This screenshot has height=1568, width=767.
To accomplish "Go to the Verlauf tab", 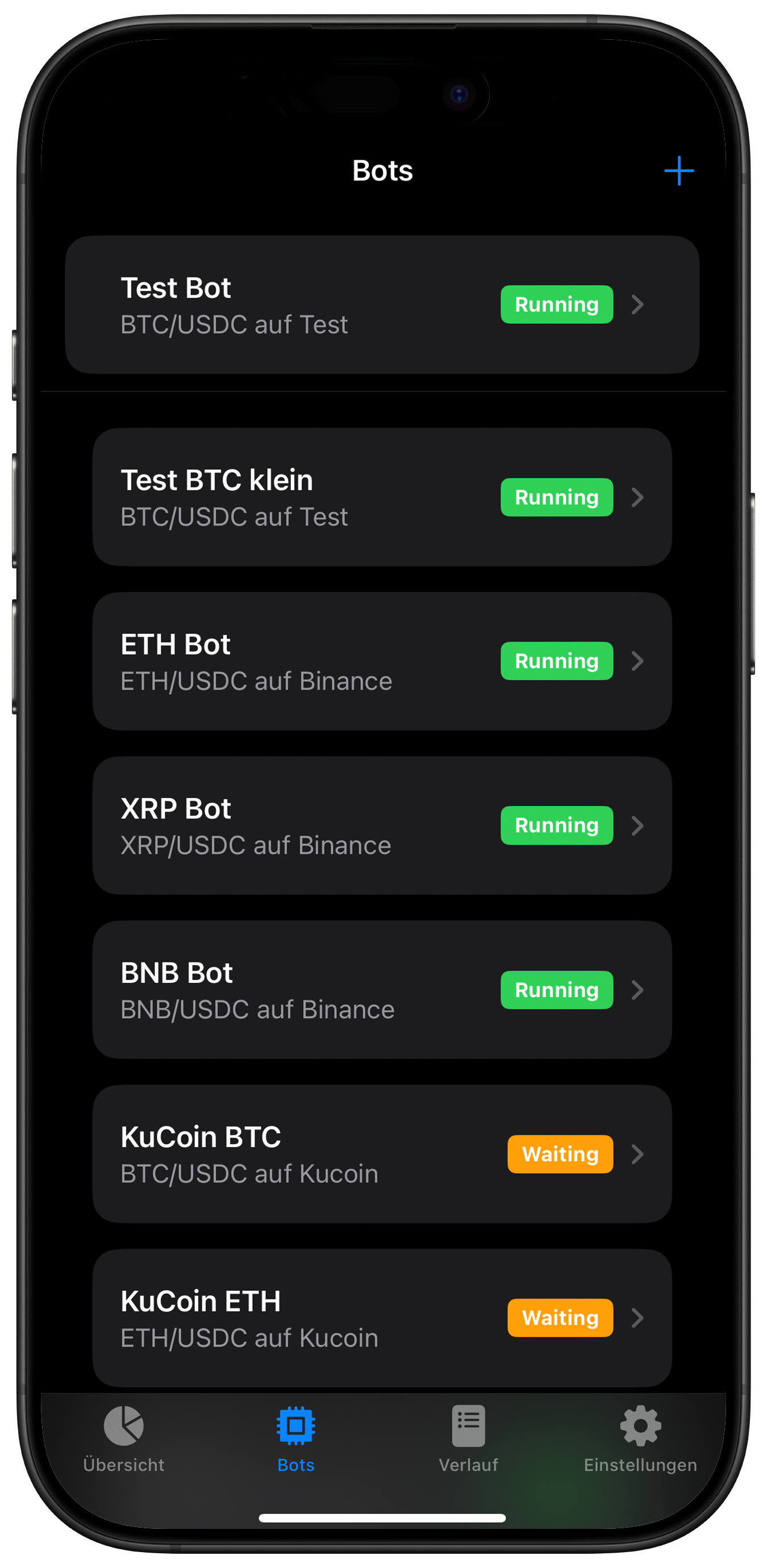I will coord(468,1439).
